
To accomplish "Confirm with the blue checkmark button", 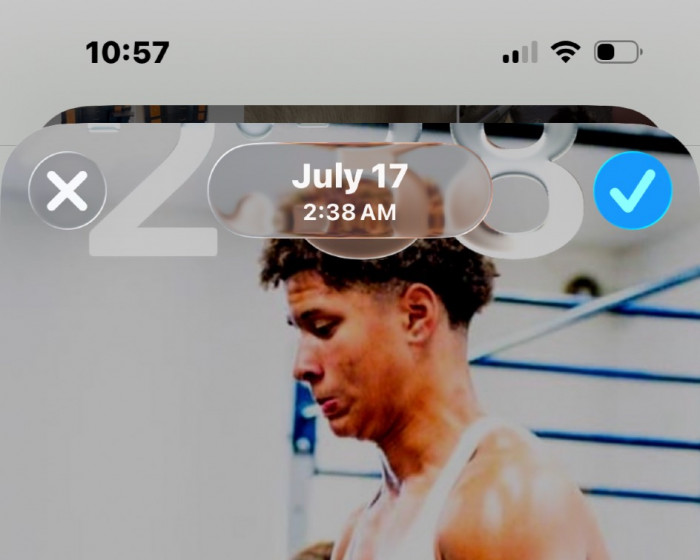I will click(633, 191).
